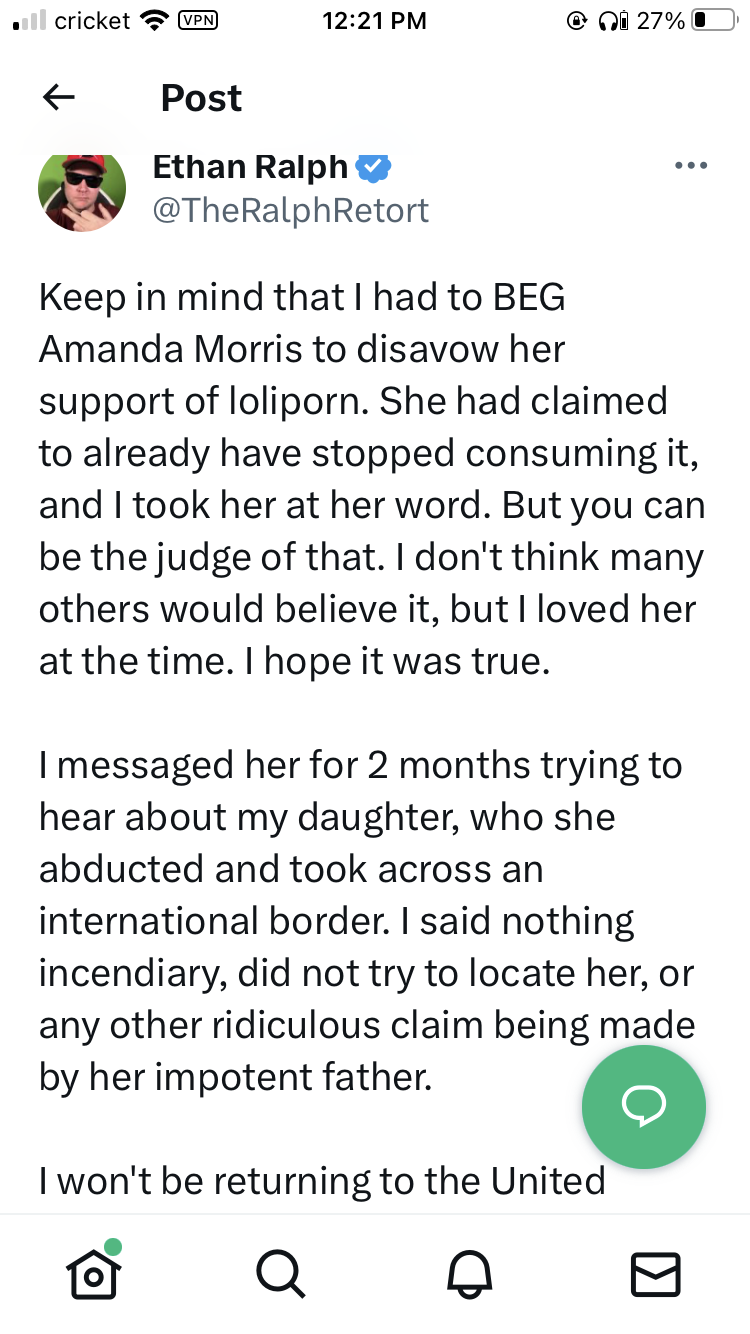This screenshot has height=1334, width=750.
Task: Switch to the Home tab
Action: coord(93,1274)
